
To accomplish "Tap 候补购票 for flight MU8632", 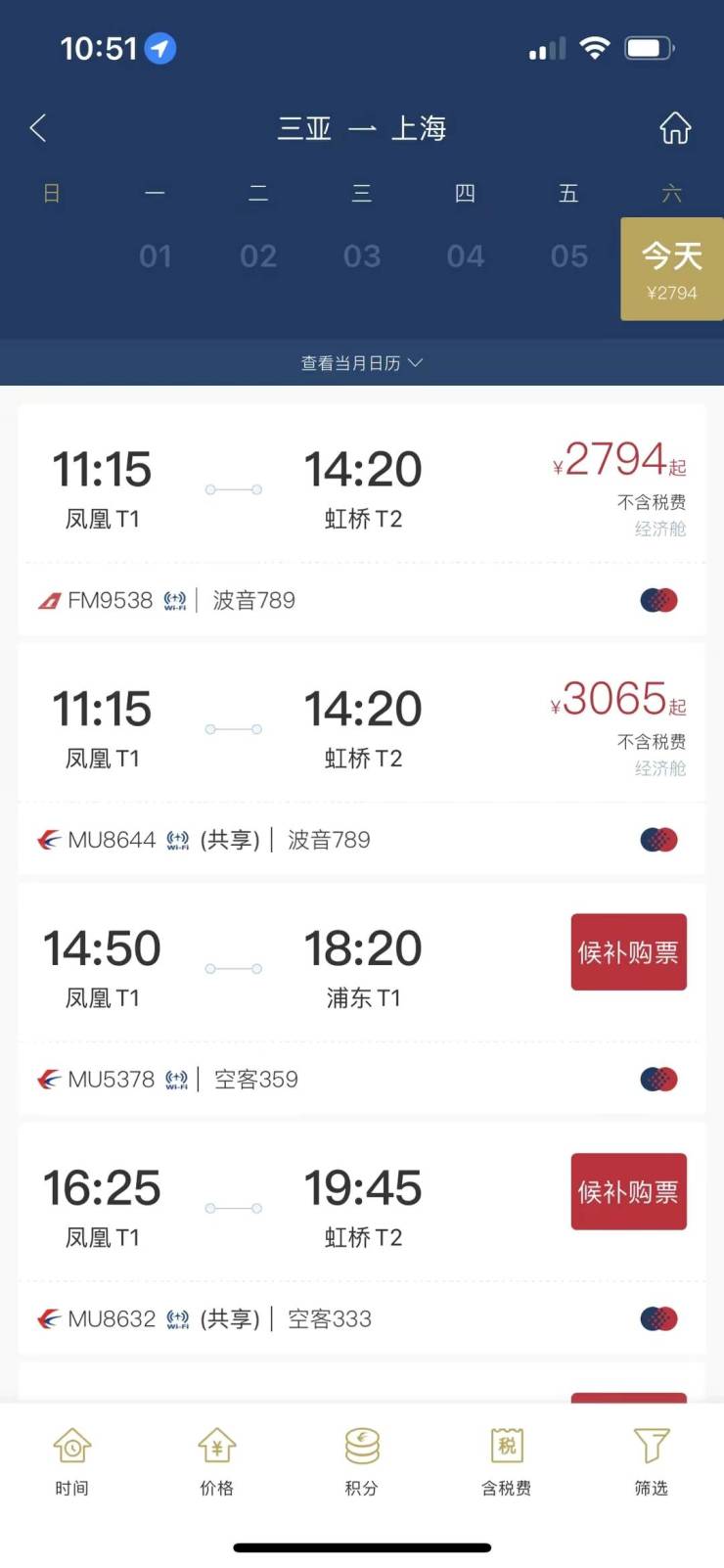I will pos(628,1191).
